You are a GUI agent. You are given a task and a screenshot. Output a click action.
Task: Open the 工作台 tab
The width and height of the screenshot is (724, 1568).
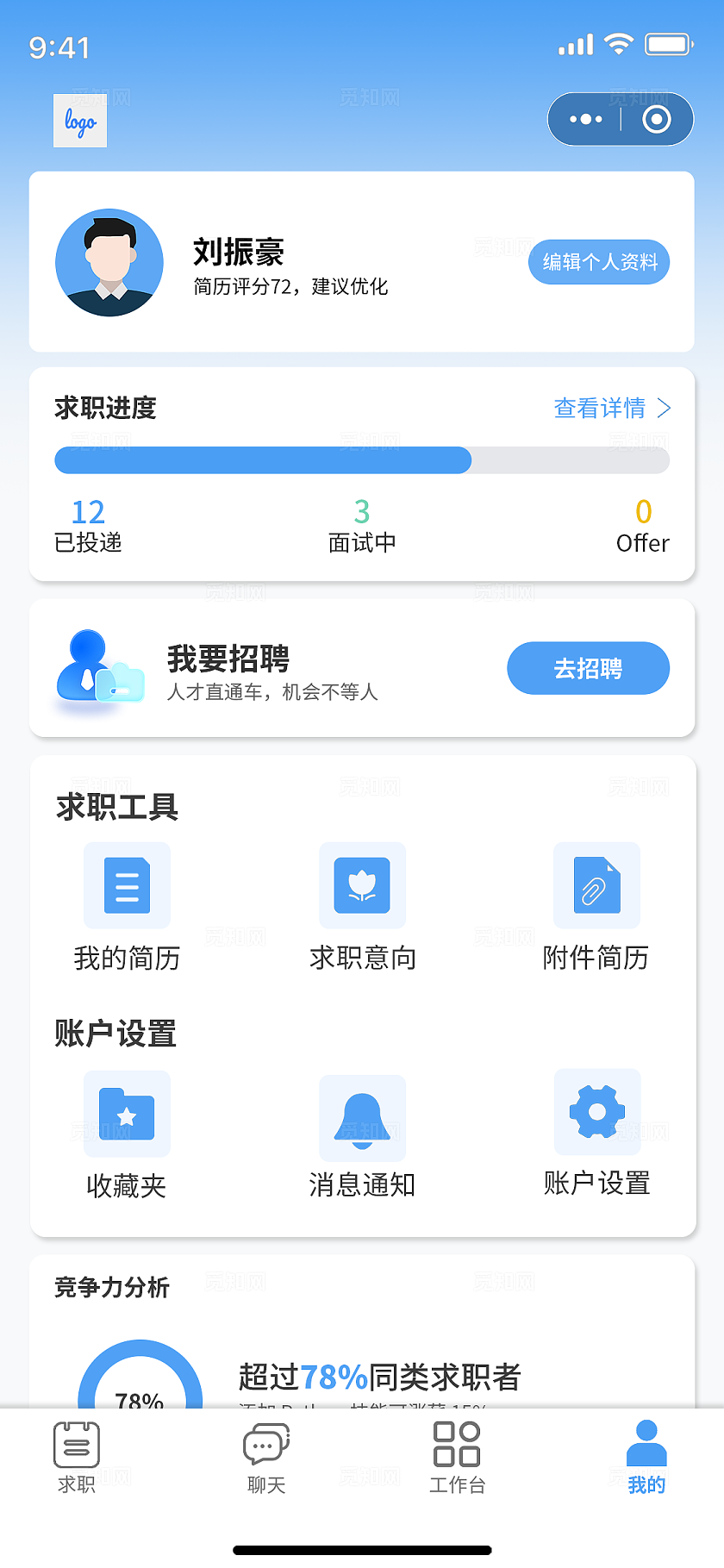click(x=457, y=1457)
